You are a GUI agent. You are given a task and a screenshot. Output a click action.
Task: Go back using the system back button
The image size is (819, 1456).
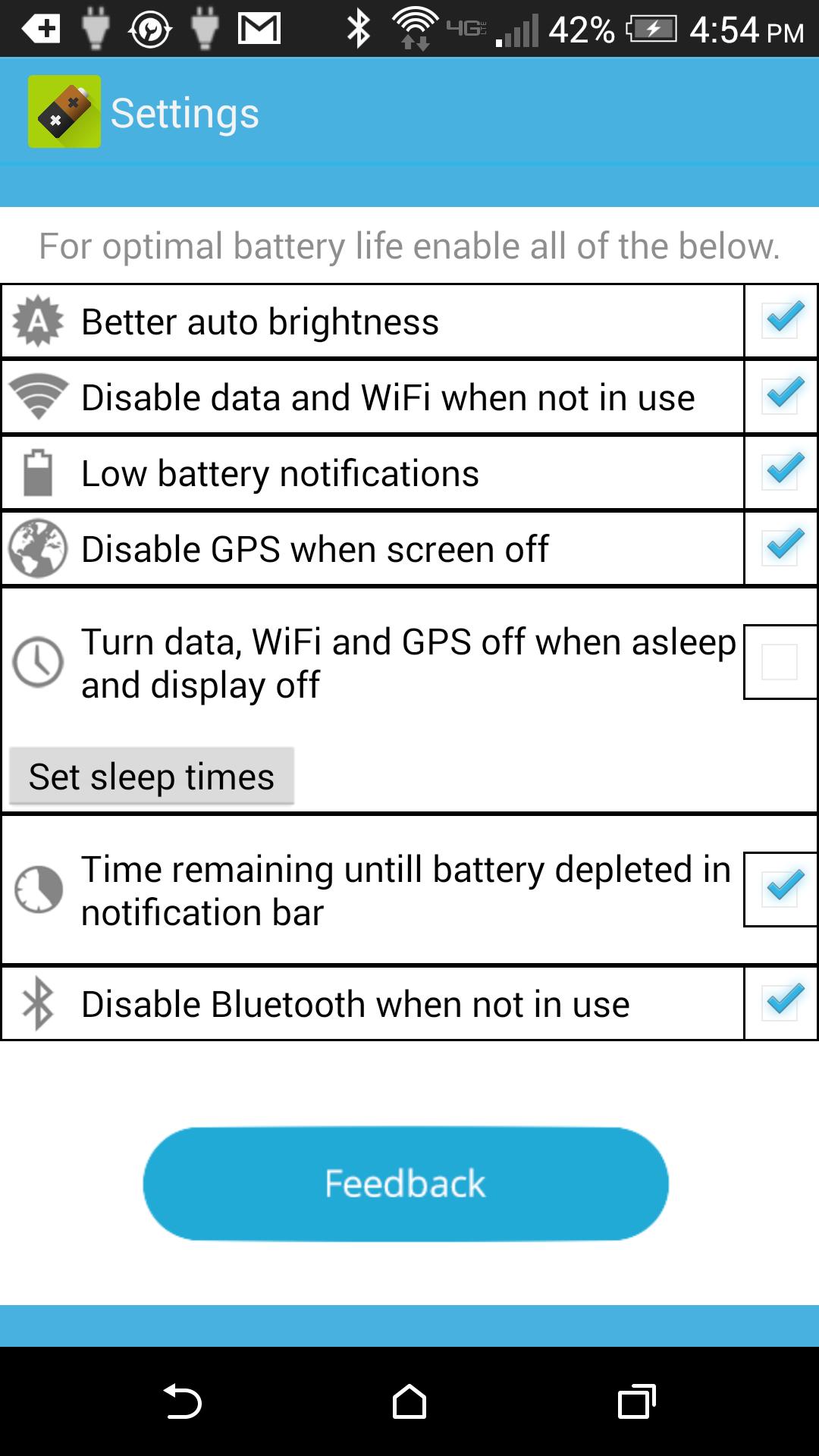tap(182, 1401)
